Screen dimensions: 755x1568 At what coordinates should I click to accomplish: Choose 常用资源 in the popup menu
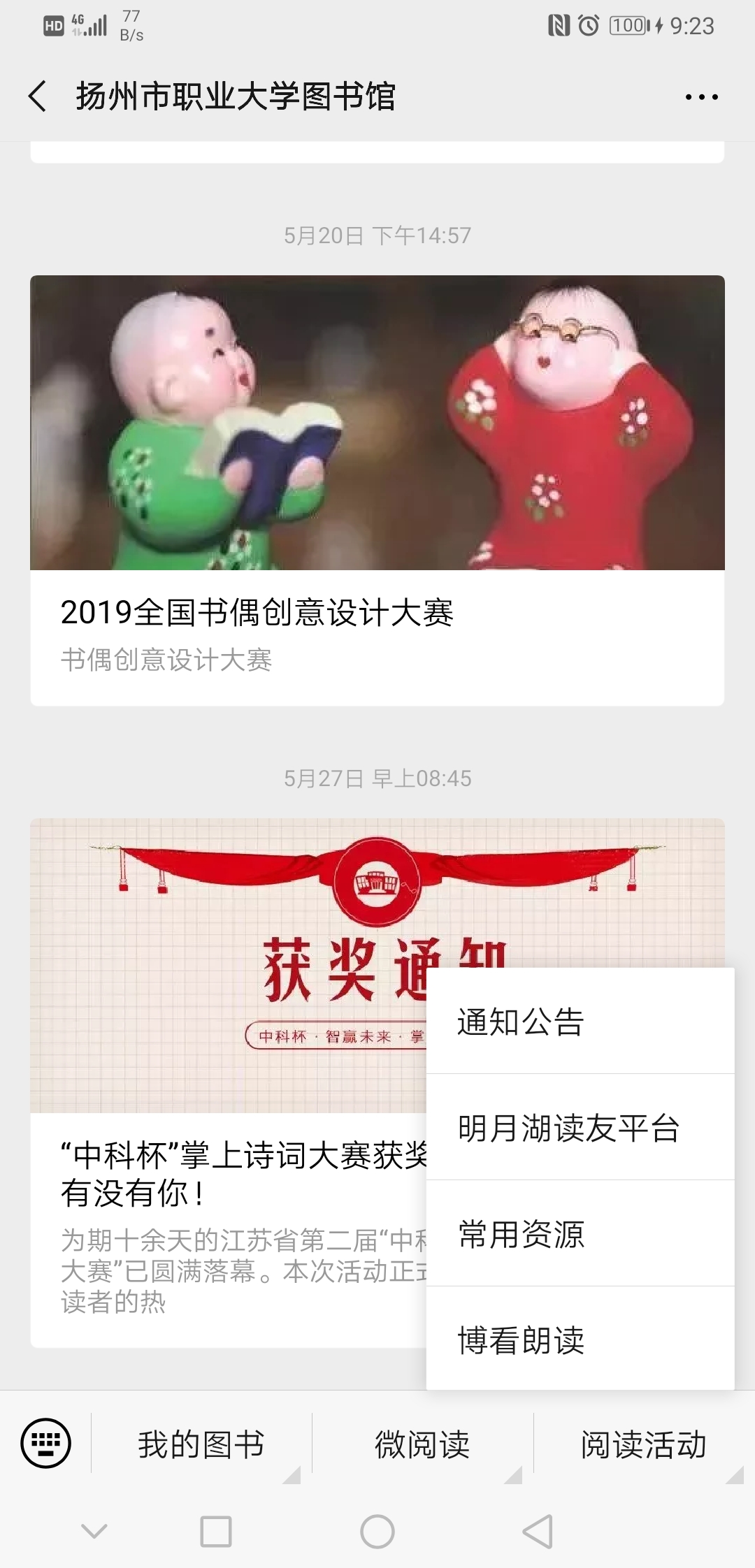pyautogui.click(x=580, y=1234)
